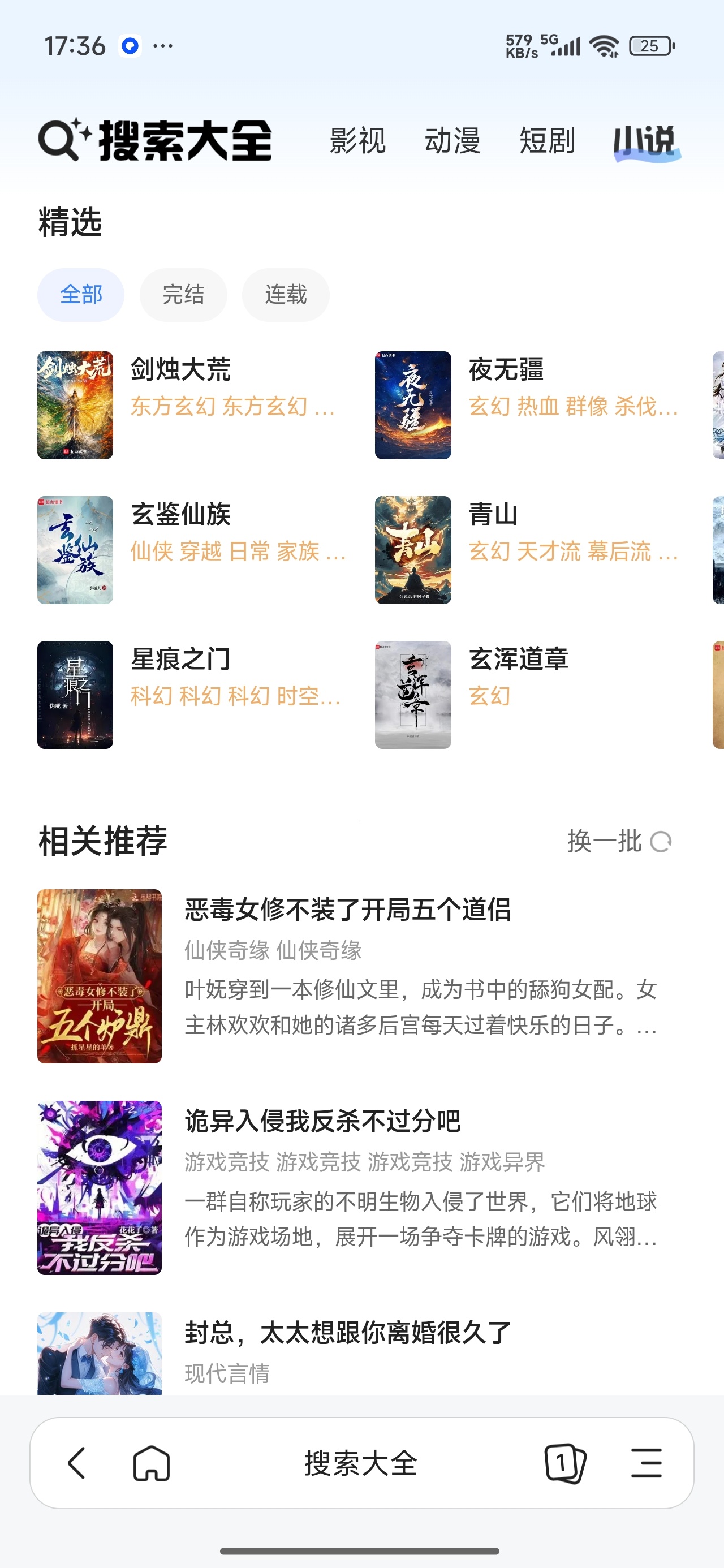
Task: Select the 完结 filter chip
Action: click(183, 295)
